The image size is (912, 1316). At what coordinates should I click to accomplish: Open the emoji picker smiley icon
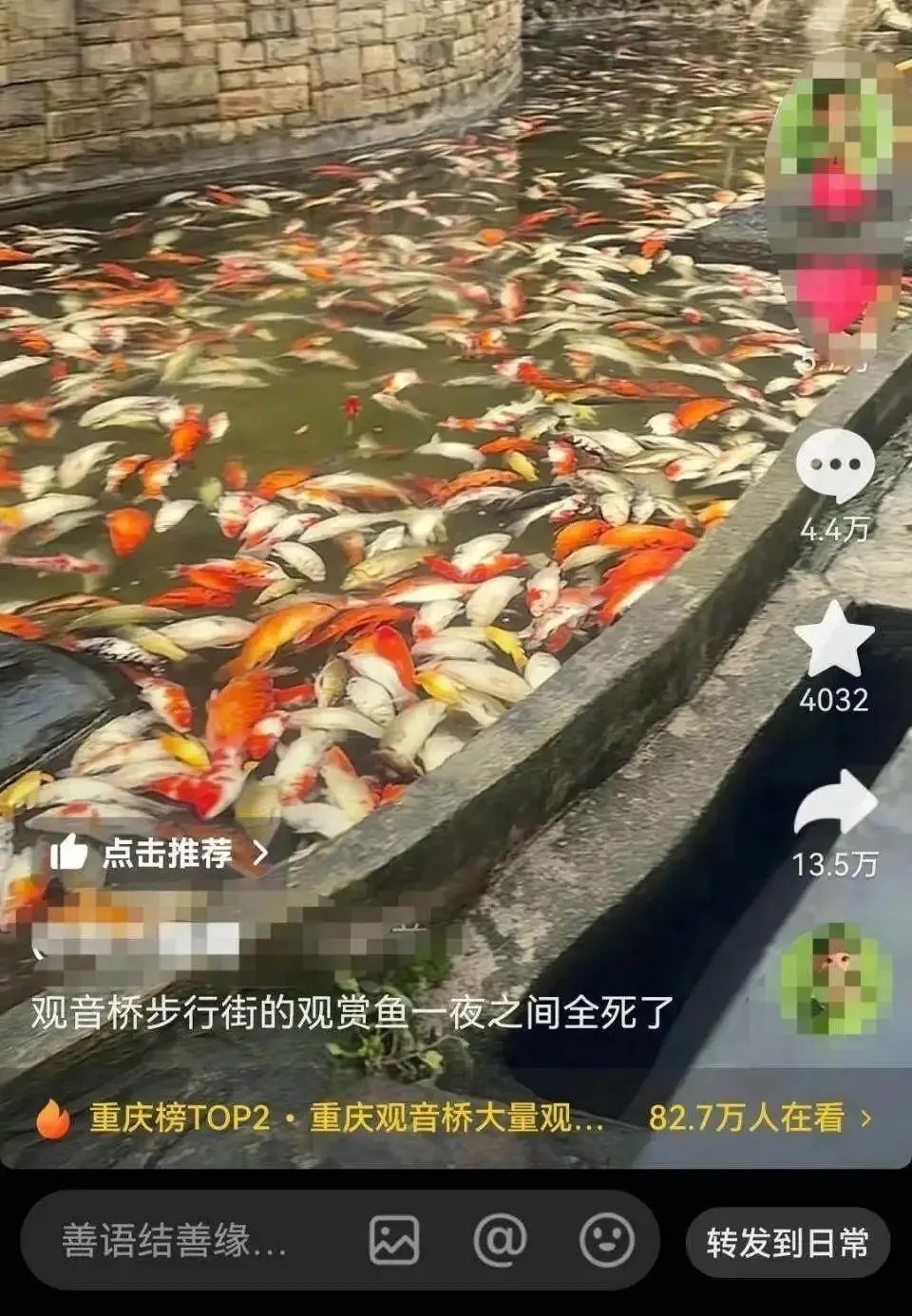(606, 1240)
